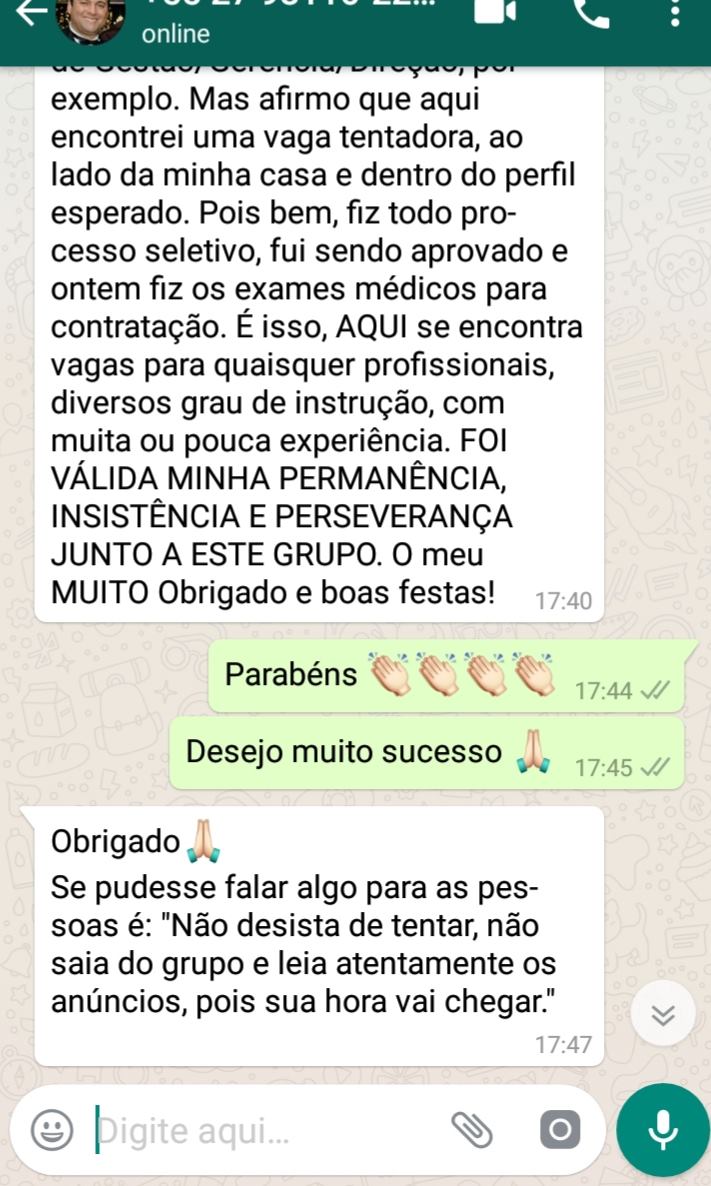The height and width of the screenshot is (1186, 711).
Task: Go back to the chat list
Action: 30,12
